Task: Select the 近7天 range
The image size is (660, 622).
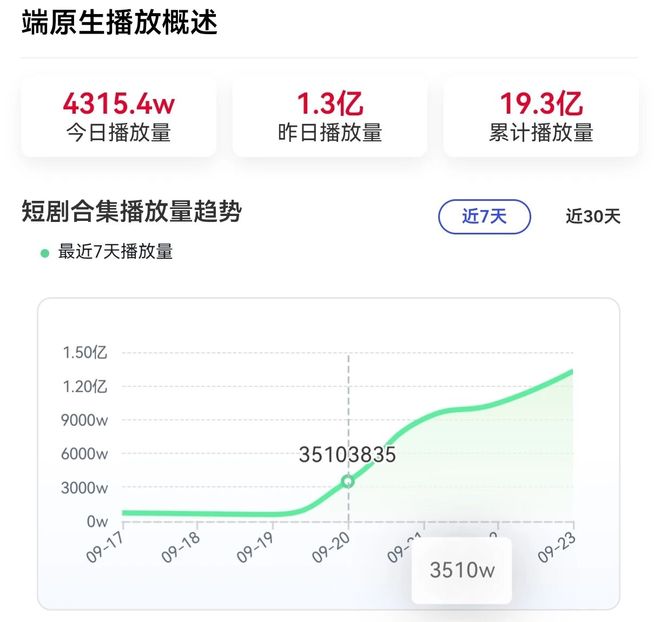Action: pos(484,216)
